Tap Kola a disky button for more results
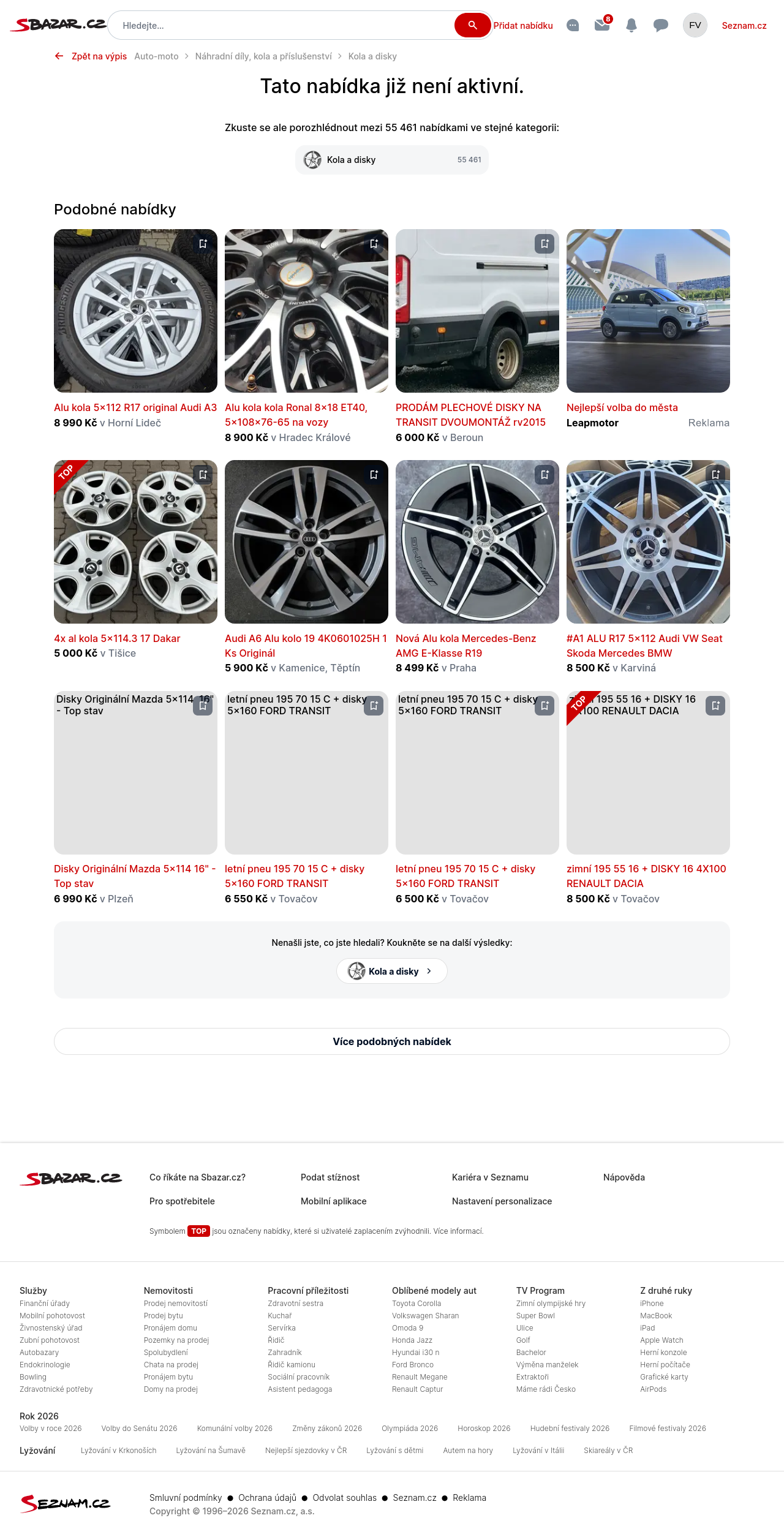 pyautogui.click(x=392, y=971)
